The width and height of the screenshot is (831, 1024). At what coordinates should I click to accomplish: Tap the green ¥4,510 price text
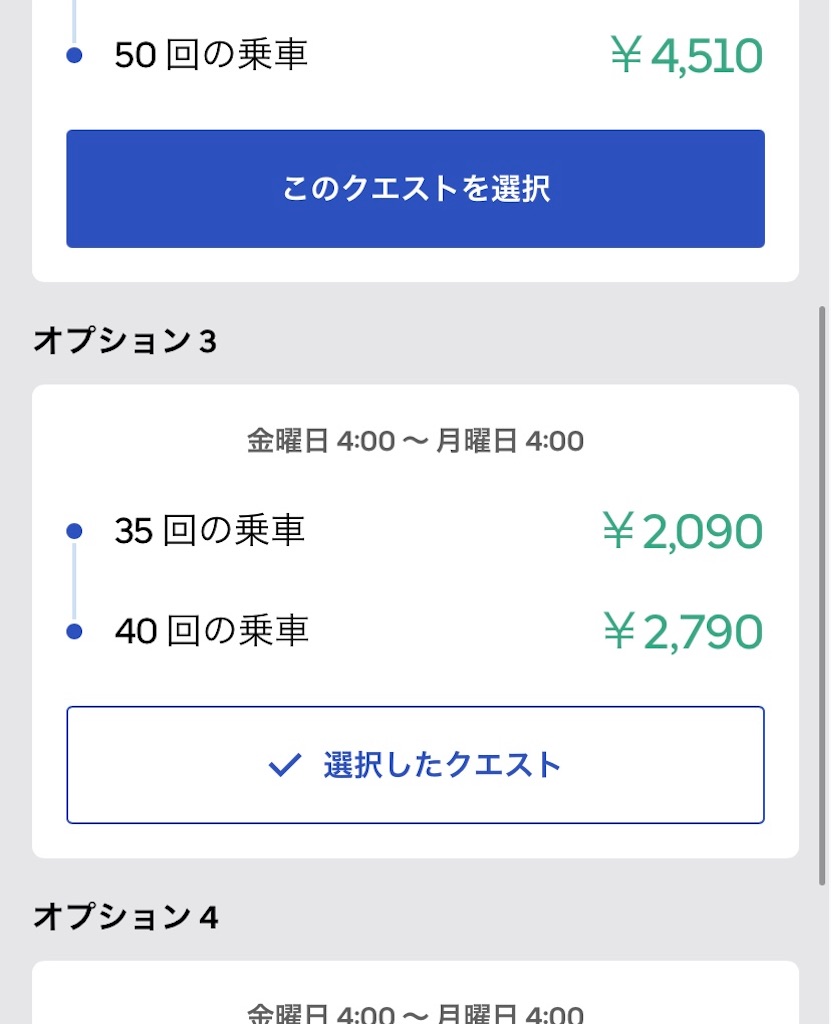coord(690,55)
